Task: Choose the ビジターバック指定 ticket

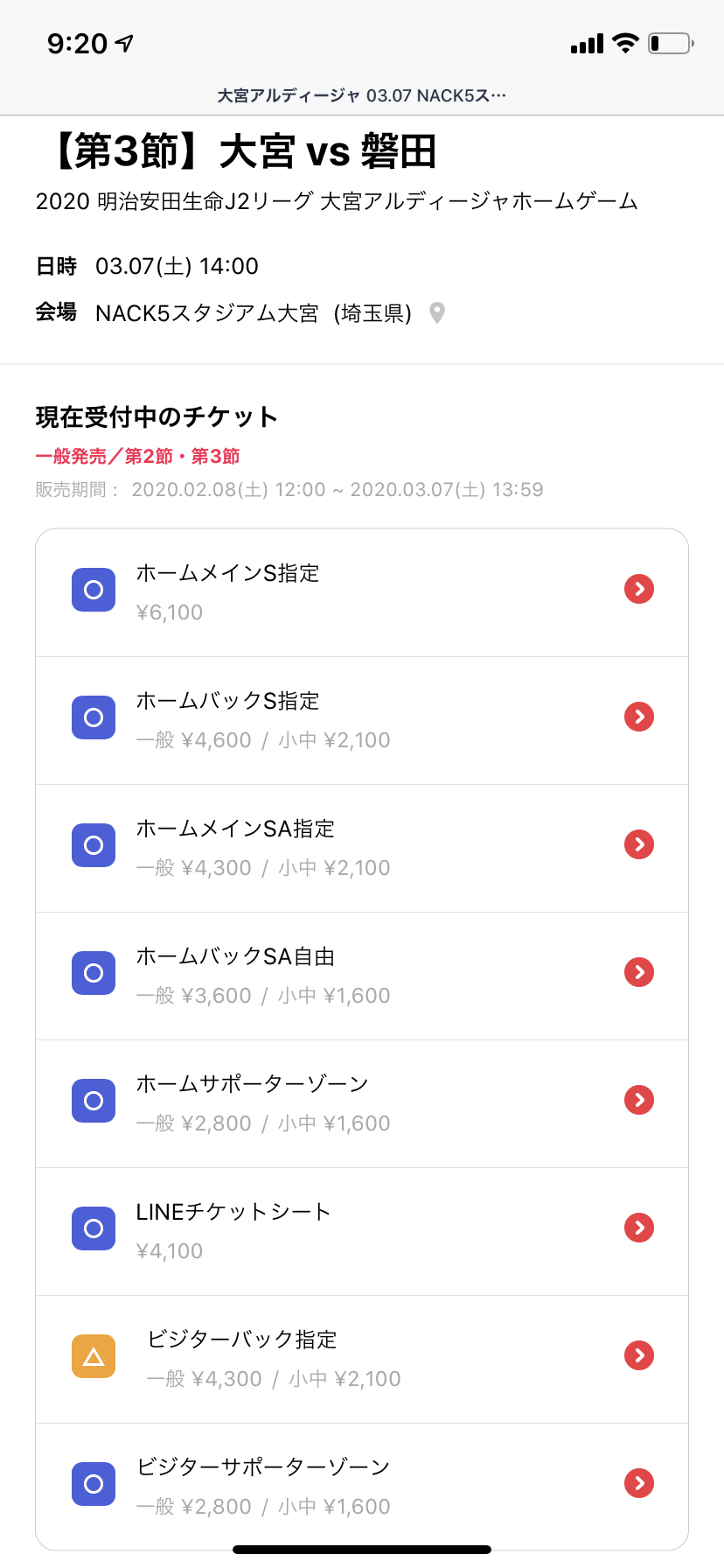Action: (362, 1359)
